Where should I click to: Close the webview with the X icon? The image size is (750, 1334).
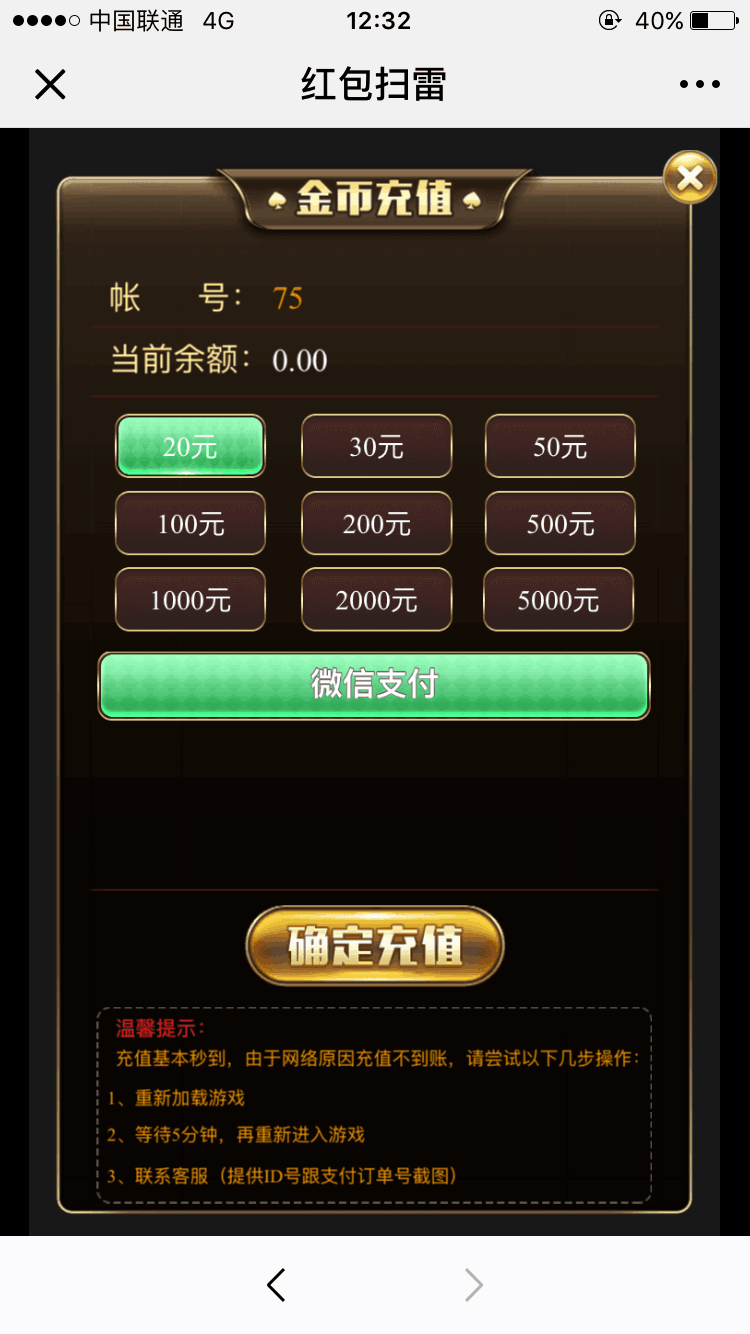50,85
